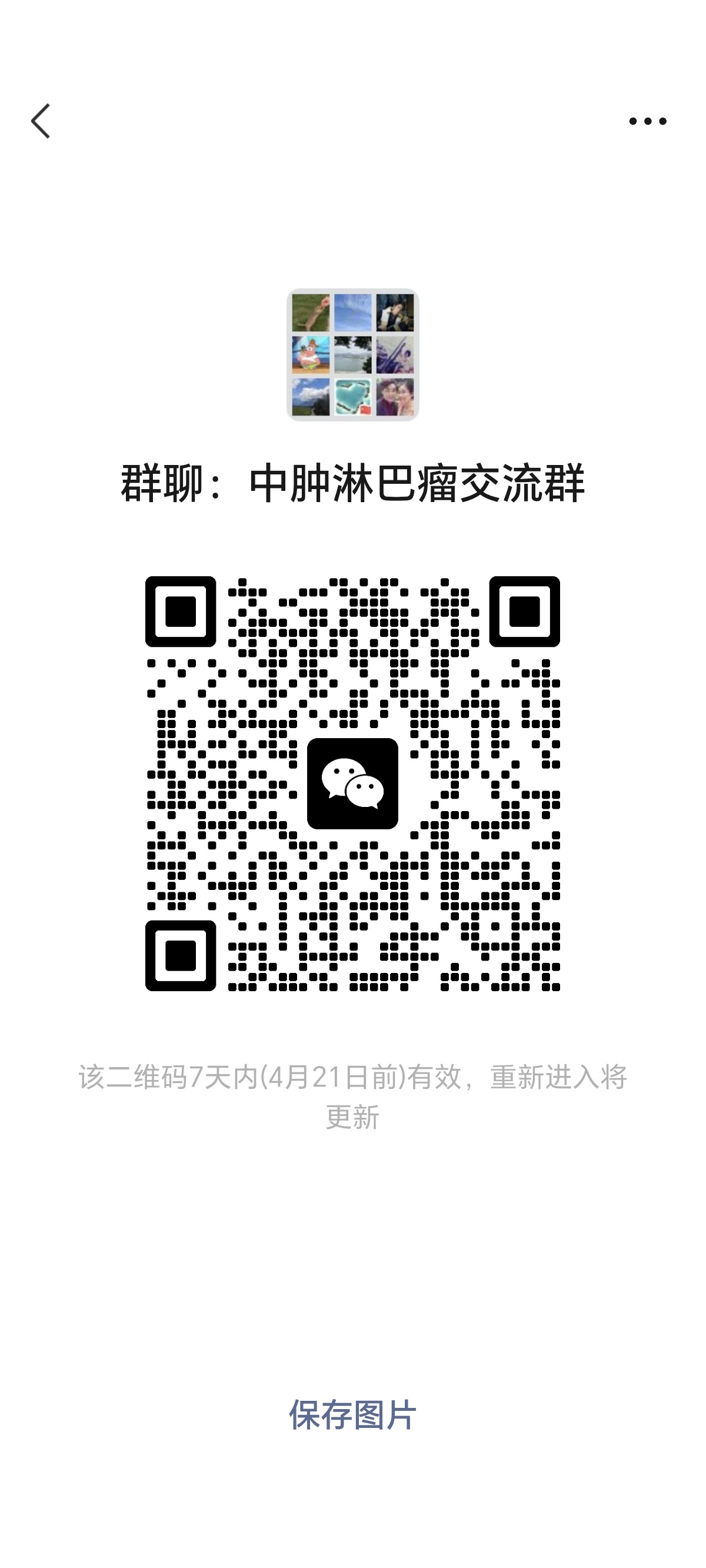
Task: Open the three-dot overflow menu
Action: pos(648,121)
